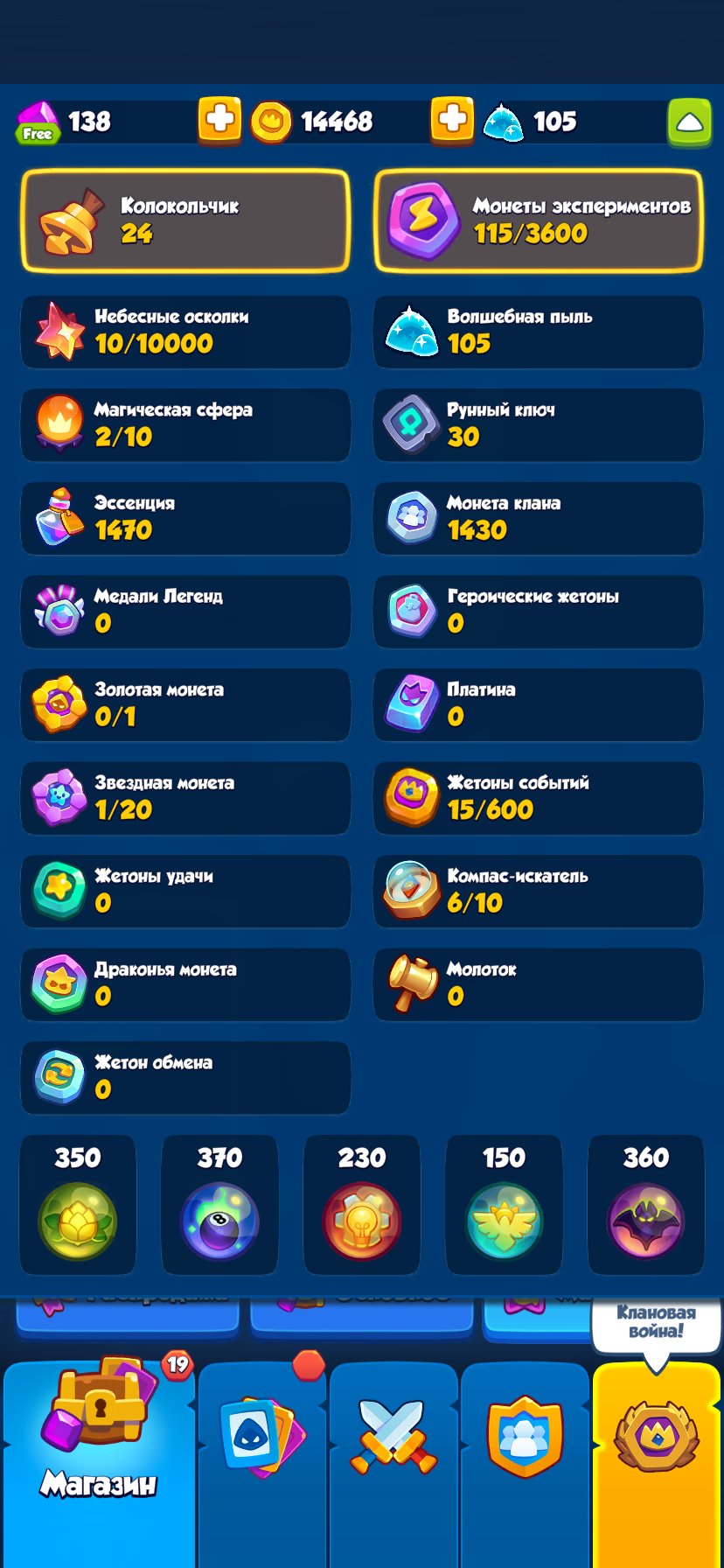Open the cards deck tab

point(262,1444)
